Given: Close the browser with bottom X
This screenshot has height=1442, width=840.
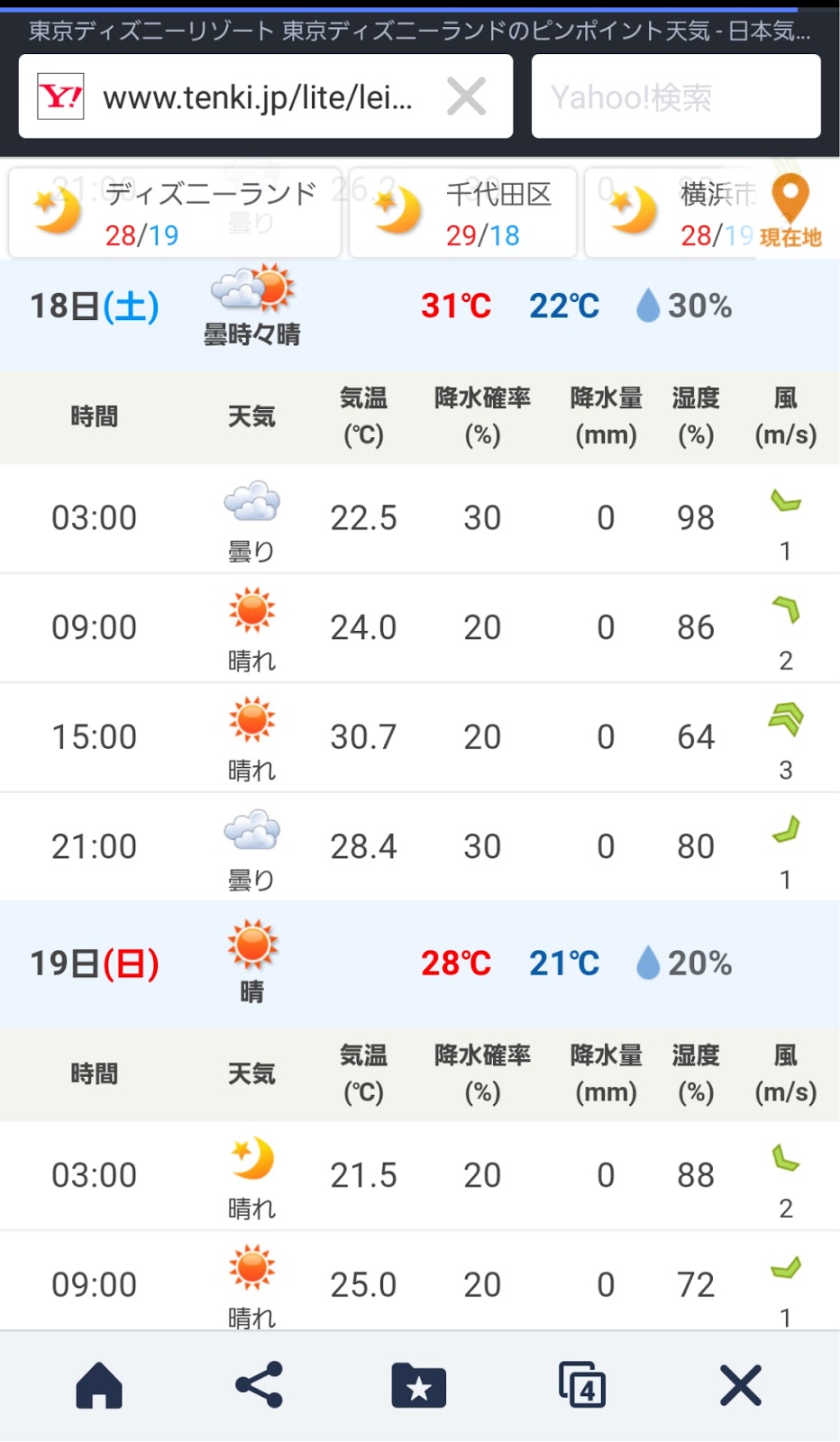Looking at the screenshot, I should click(x=741, y=1384).
